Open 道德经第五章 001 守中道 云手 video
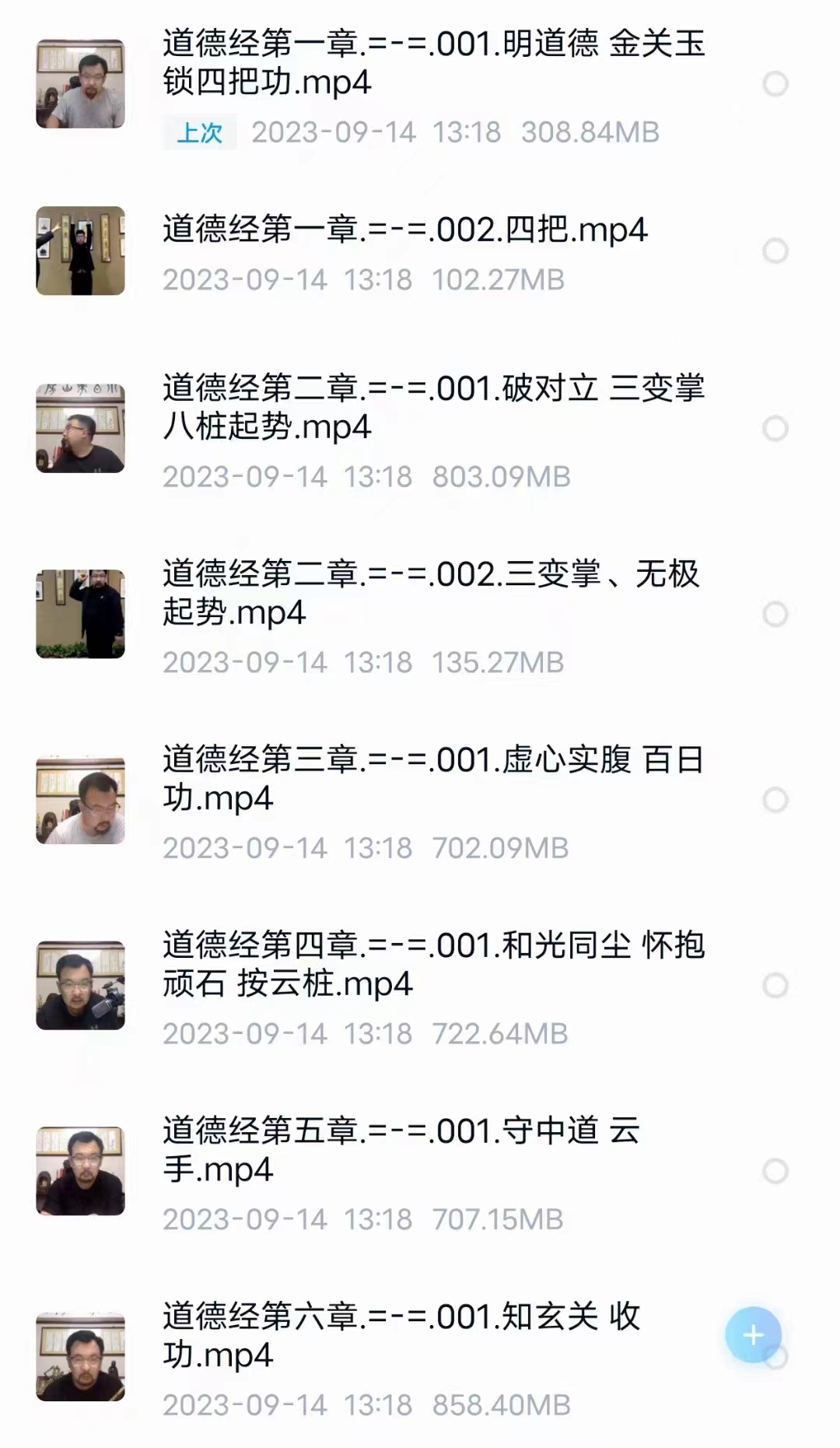 [401, 1150]
